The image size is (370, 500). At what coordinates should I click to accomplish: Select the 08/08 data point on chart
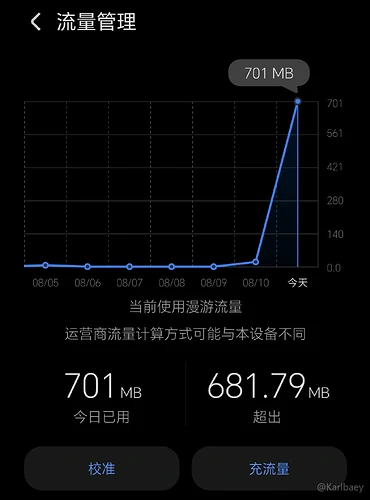coord(172,267)
